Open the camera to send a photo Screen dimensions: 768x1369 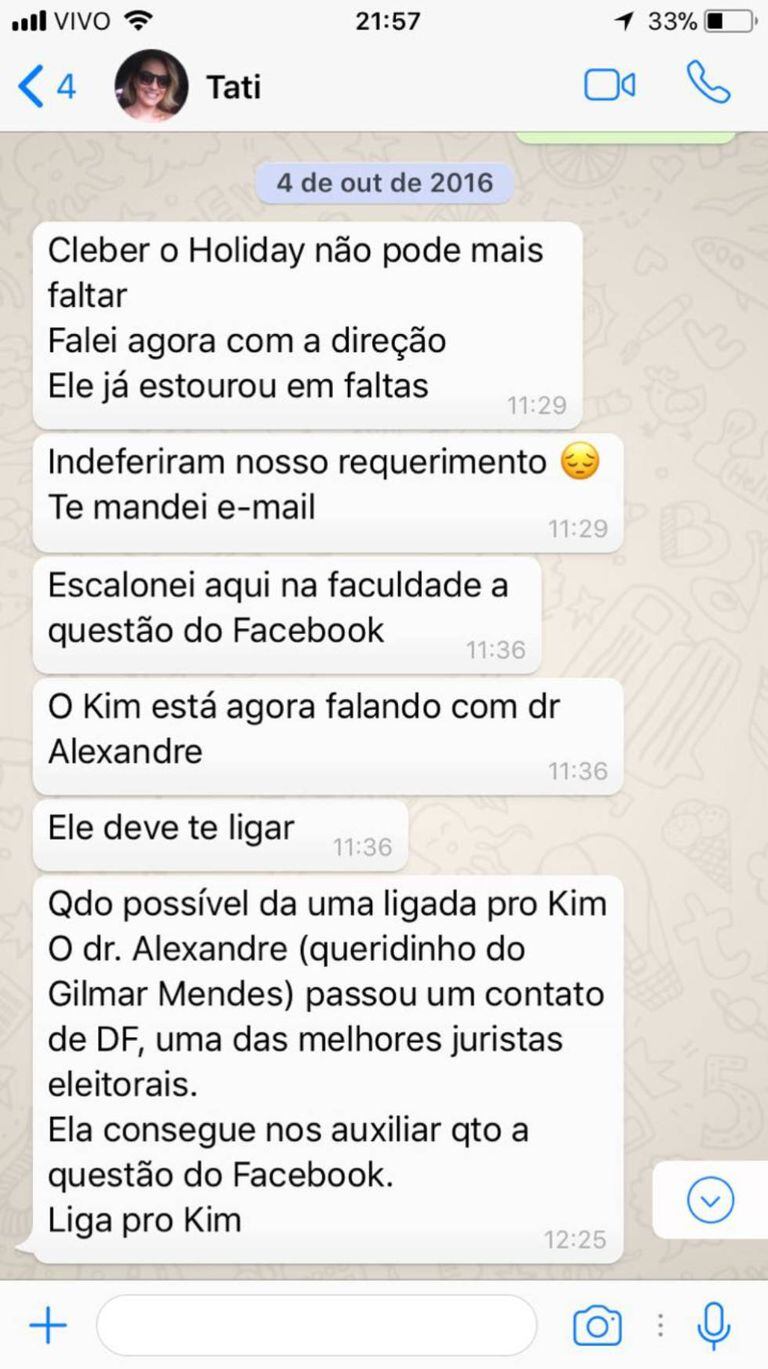click(597, 1326)
